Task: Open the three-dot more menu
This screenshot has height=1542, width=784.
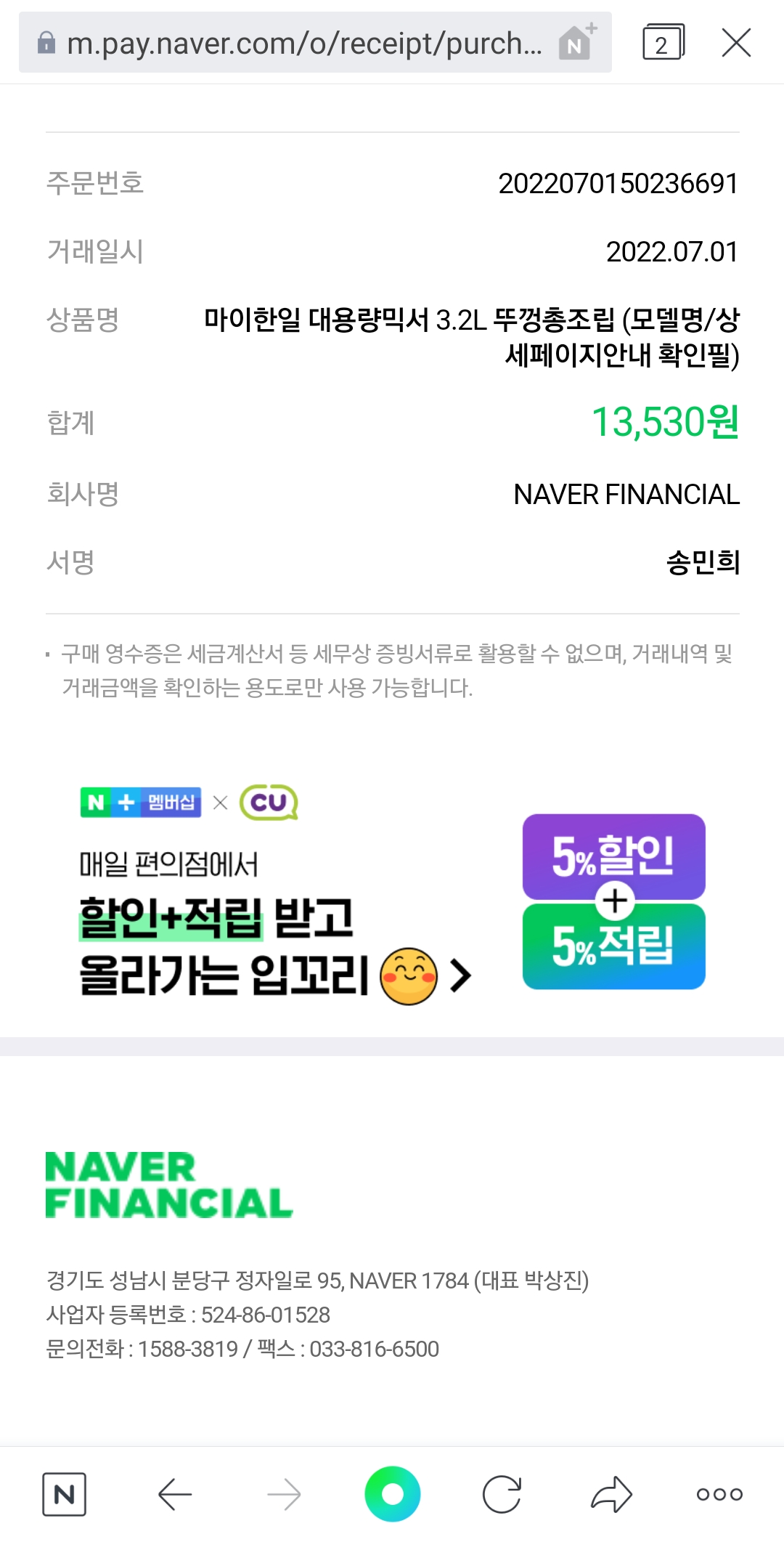Action: (719, 1494)
